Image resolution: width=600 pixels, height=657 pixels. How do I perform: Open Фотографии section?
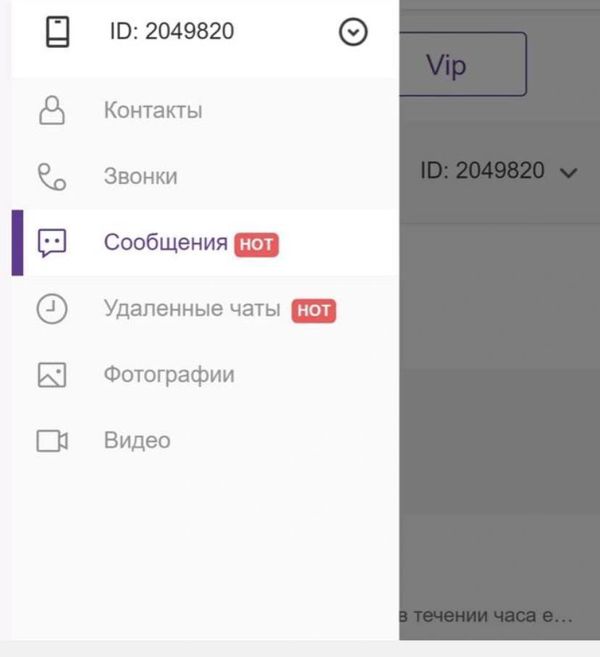[168, 375]
